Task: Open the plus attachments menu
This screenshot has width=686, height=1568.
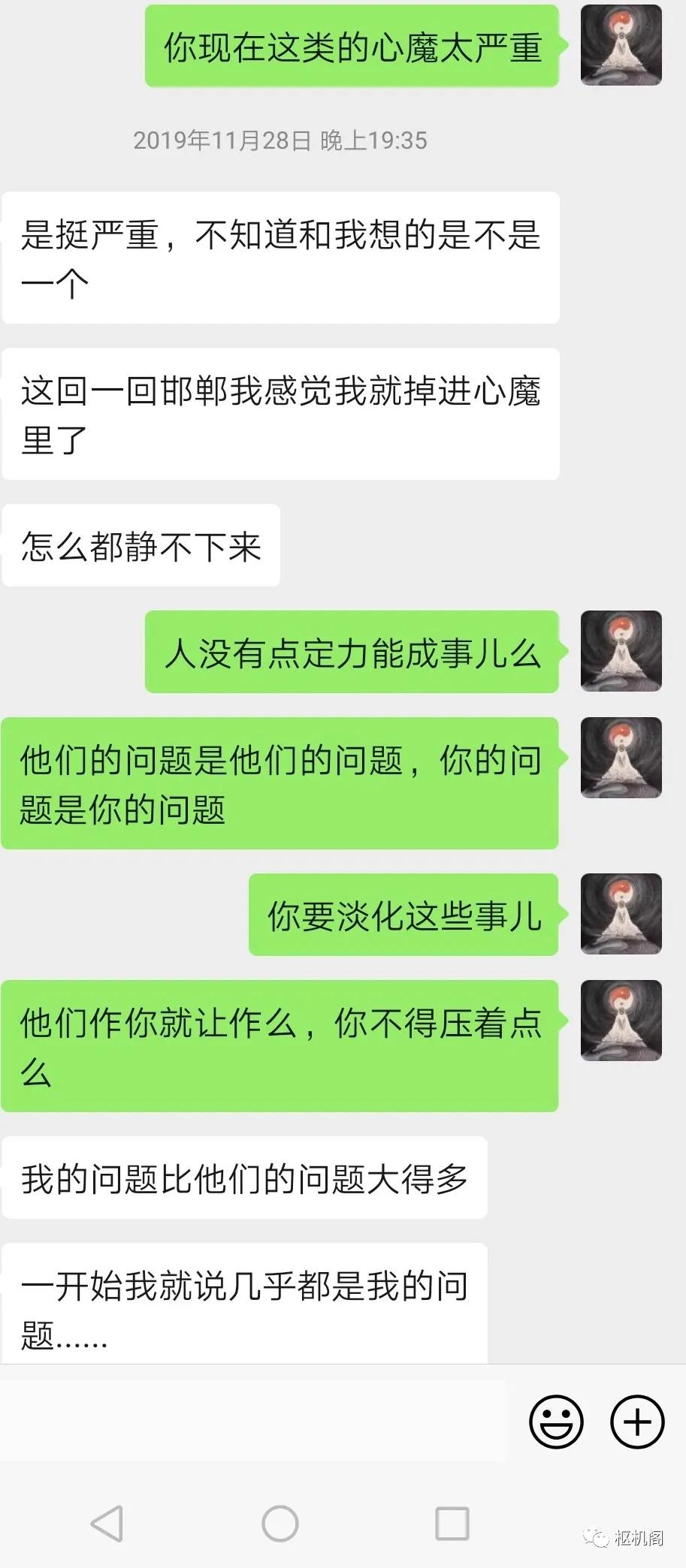Action: point(637,1421)
